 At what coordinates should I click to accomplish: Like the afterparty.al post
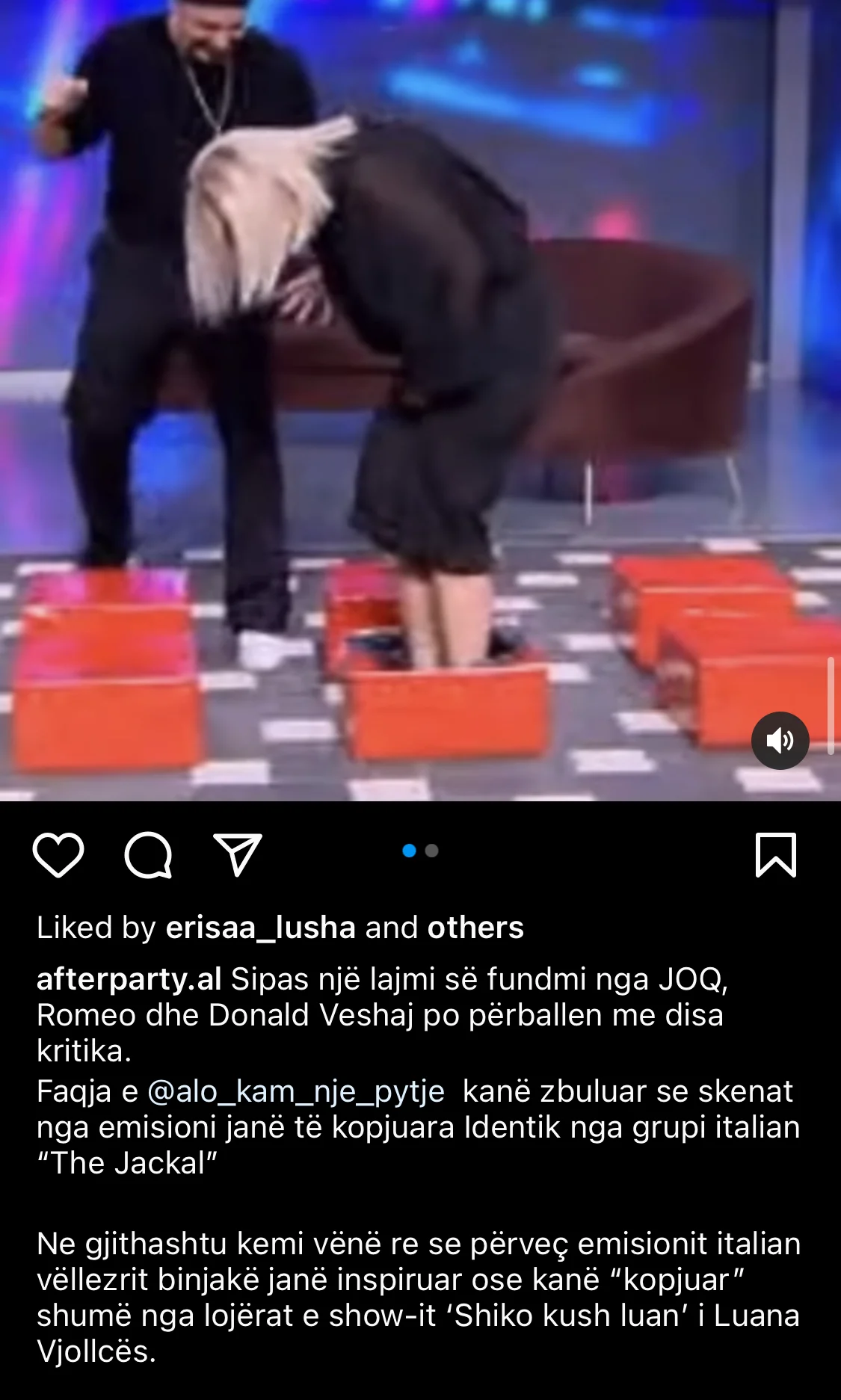click(58, 854)
